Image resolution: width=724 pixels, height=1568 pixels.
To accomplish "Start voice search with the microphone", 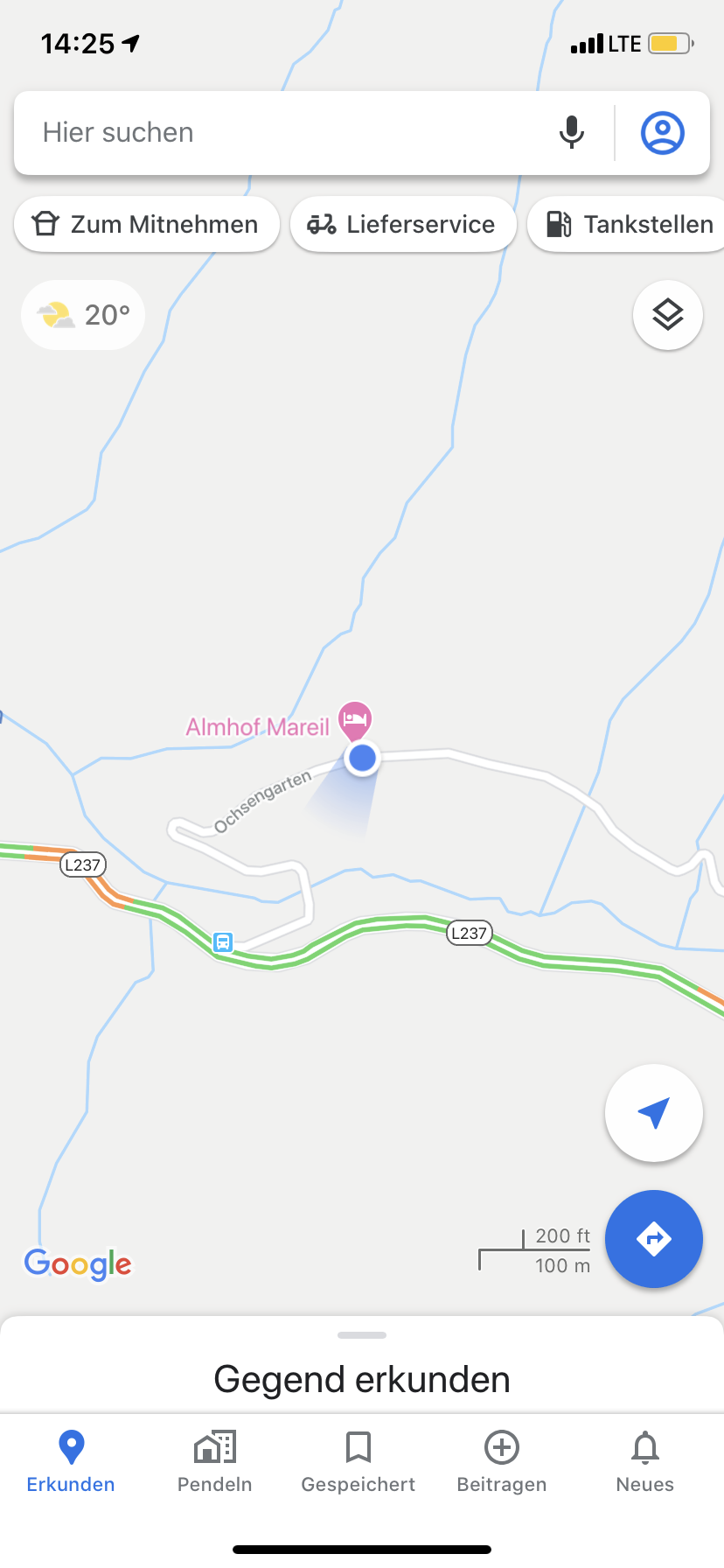I will 572,133.
